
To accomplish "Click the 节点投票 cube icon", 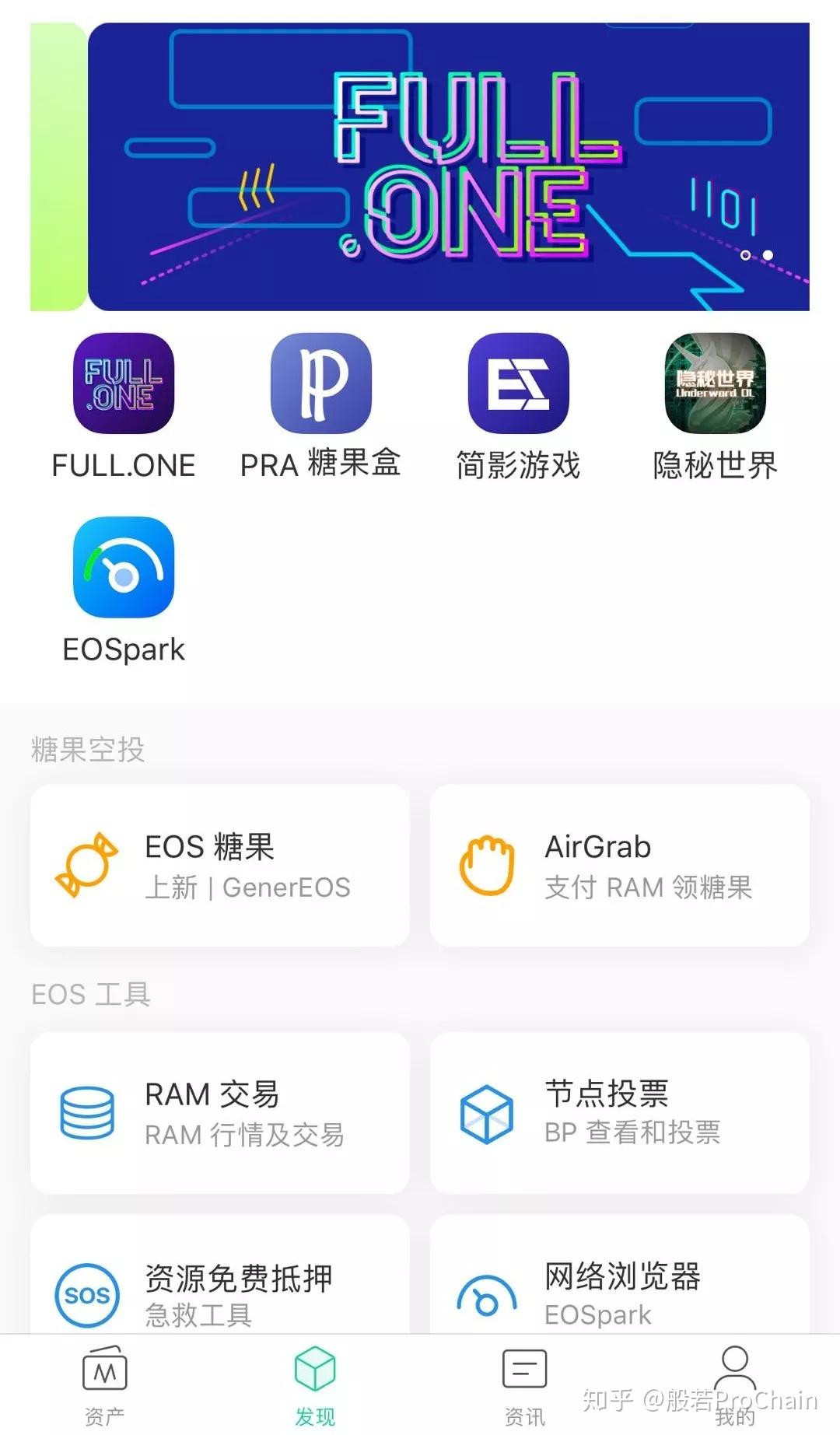I will 487,1112.
